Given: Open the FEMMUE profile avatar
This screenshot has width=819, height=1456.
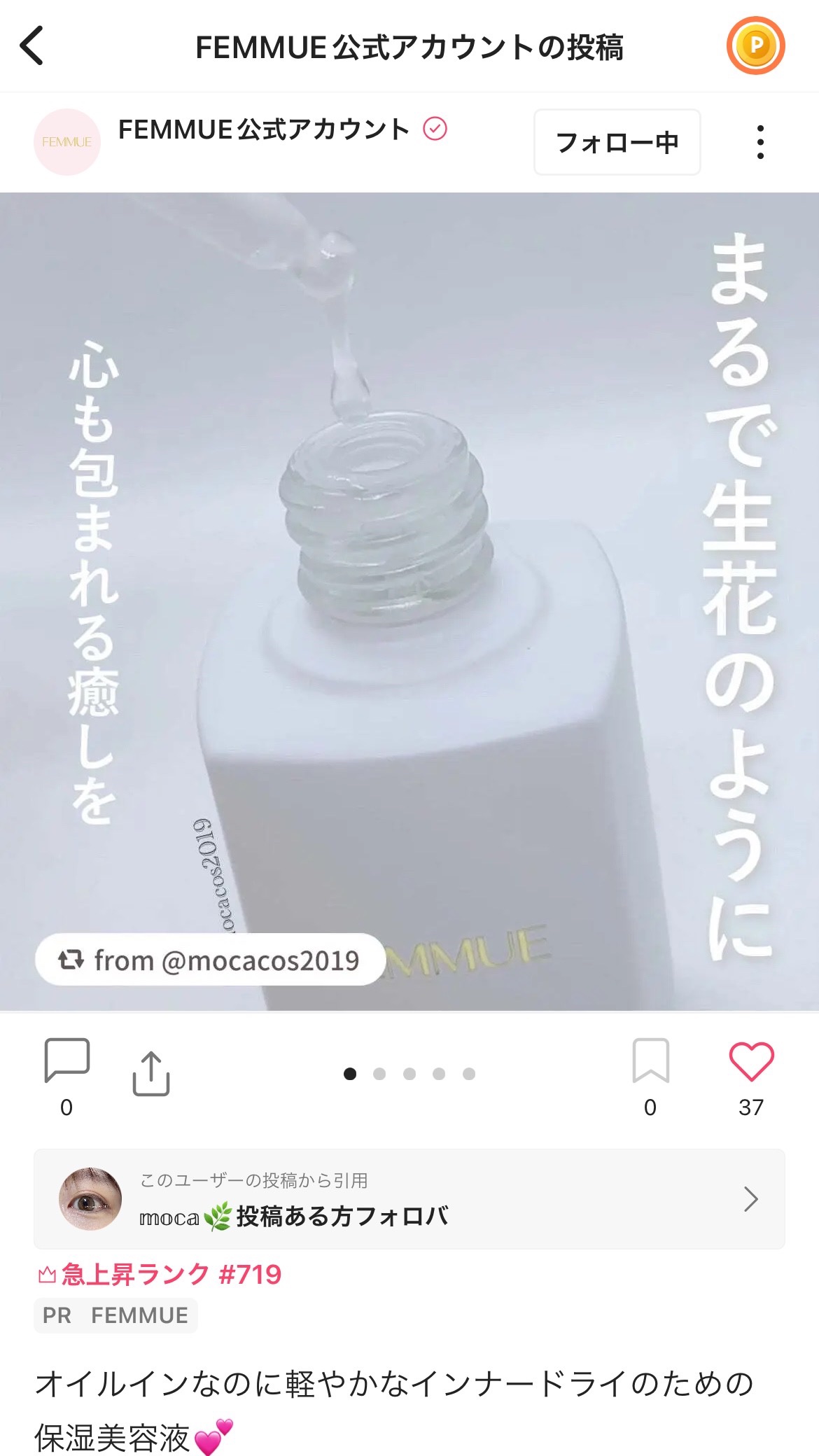Looking at the screenshot, I should [67, 142].
